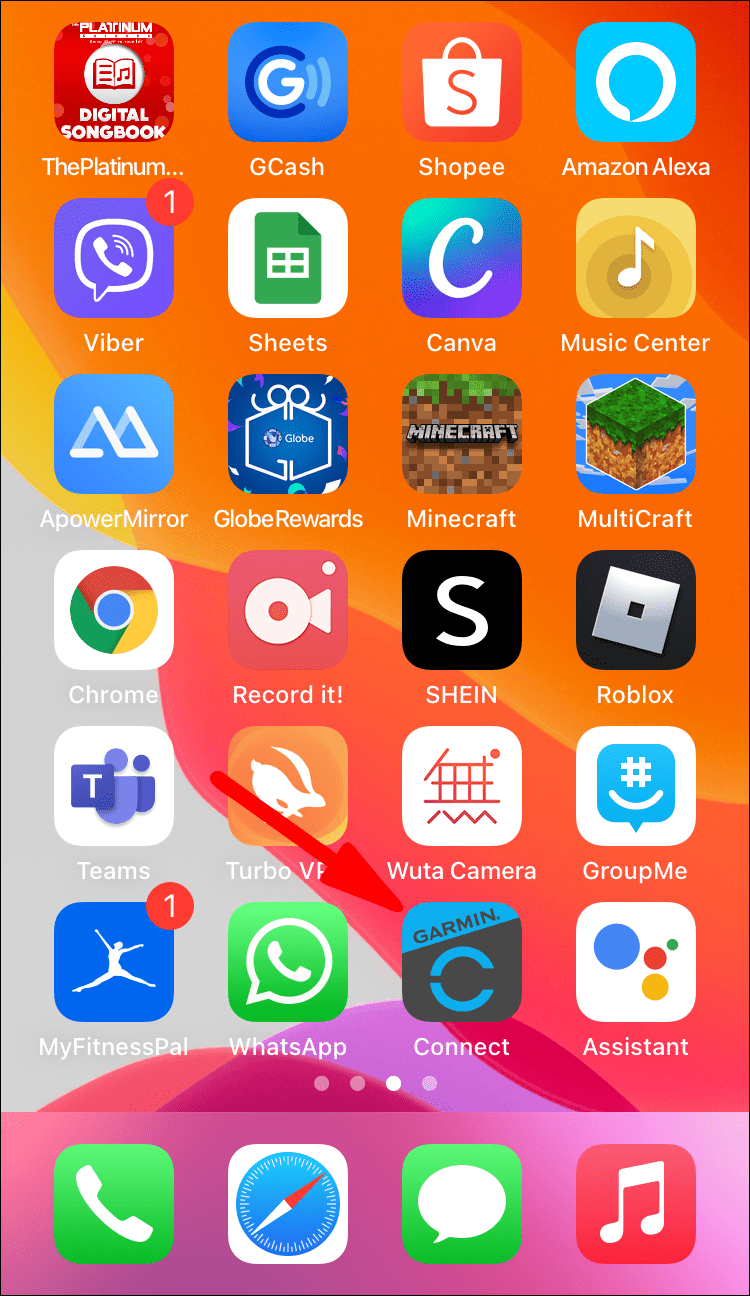The image size is (750, 1296).
Task: Open the Phone app in dock
Action: coord(114,1204)
